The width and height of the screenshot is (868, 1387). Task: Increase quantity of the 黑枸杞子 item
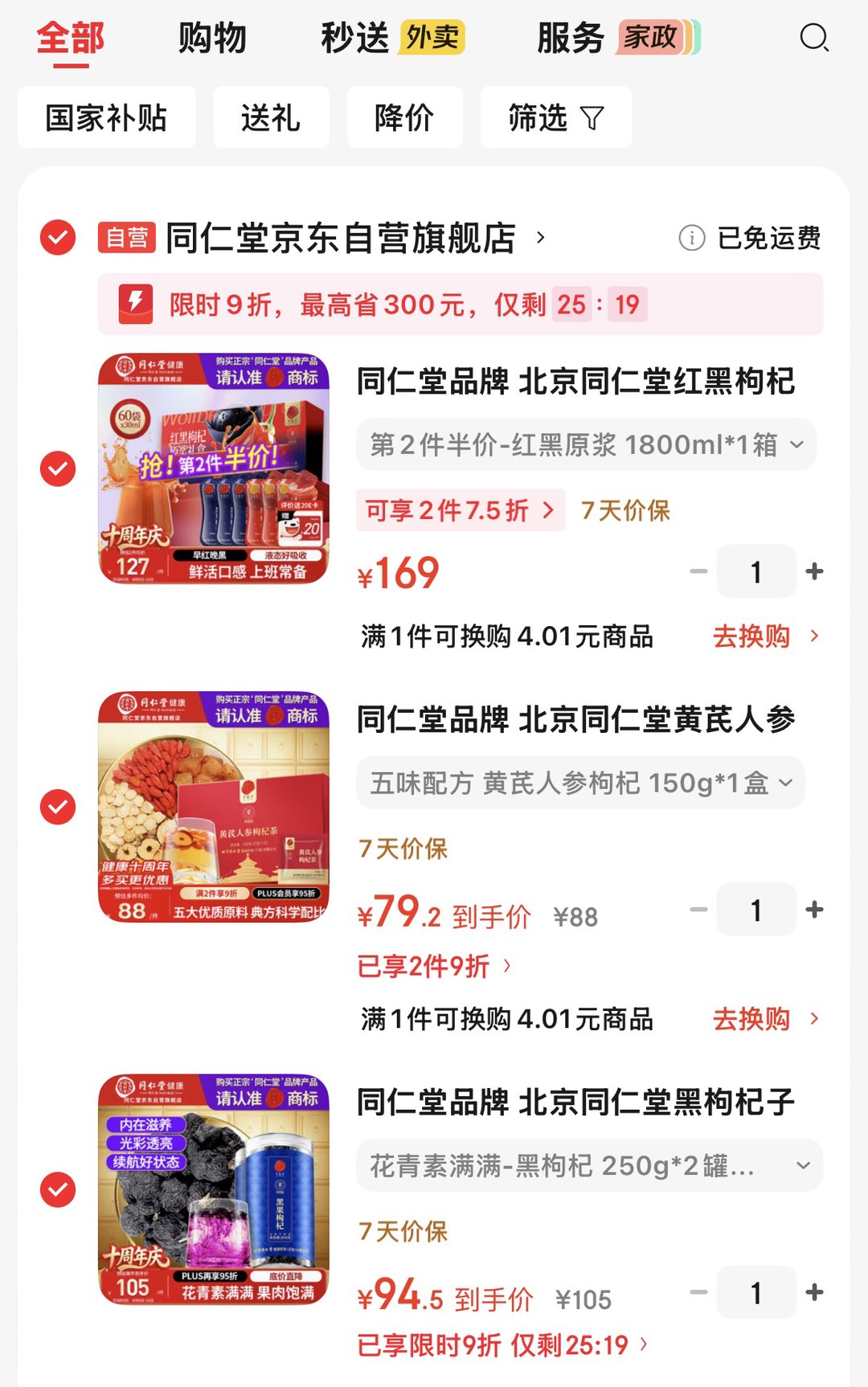pos(814,1292)
